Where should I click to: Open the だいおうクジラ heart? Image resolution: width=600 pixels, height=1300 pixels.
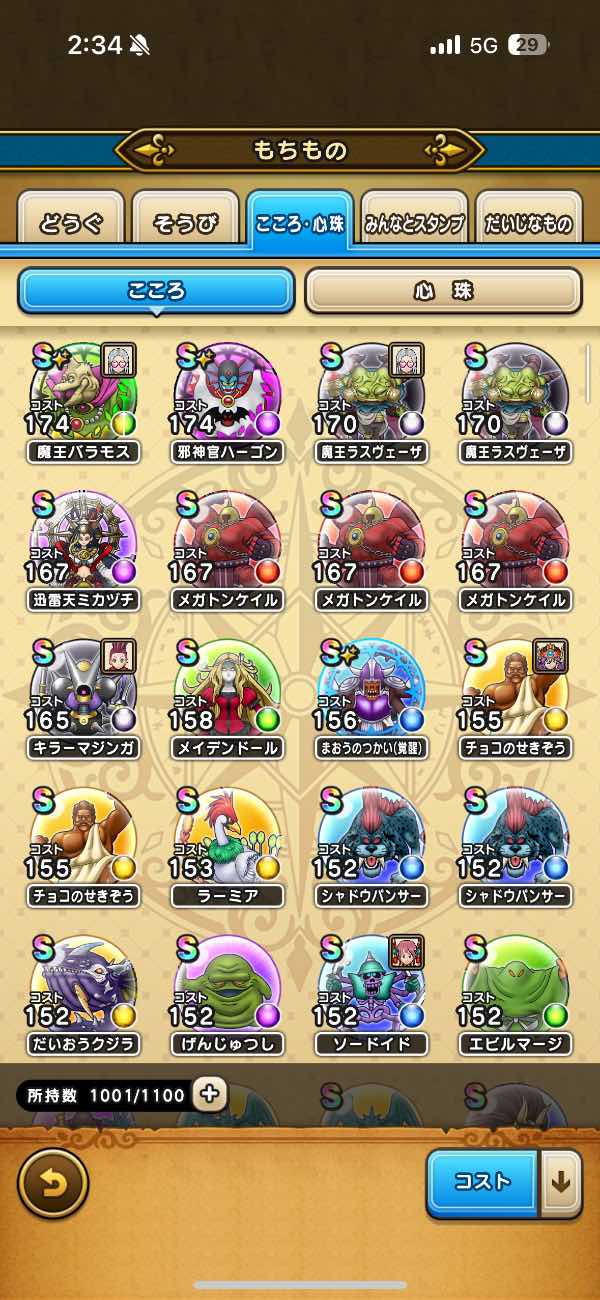click(83, 994)
